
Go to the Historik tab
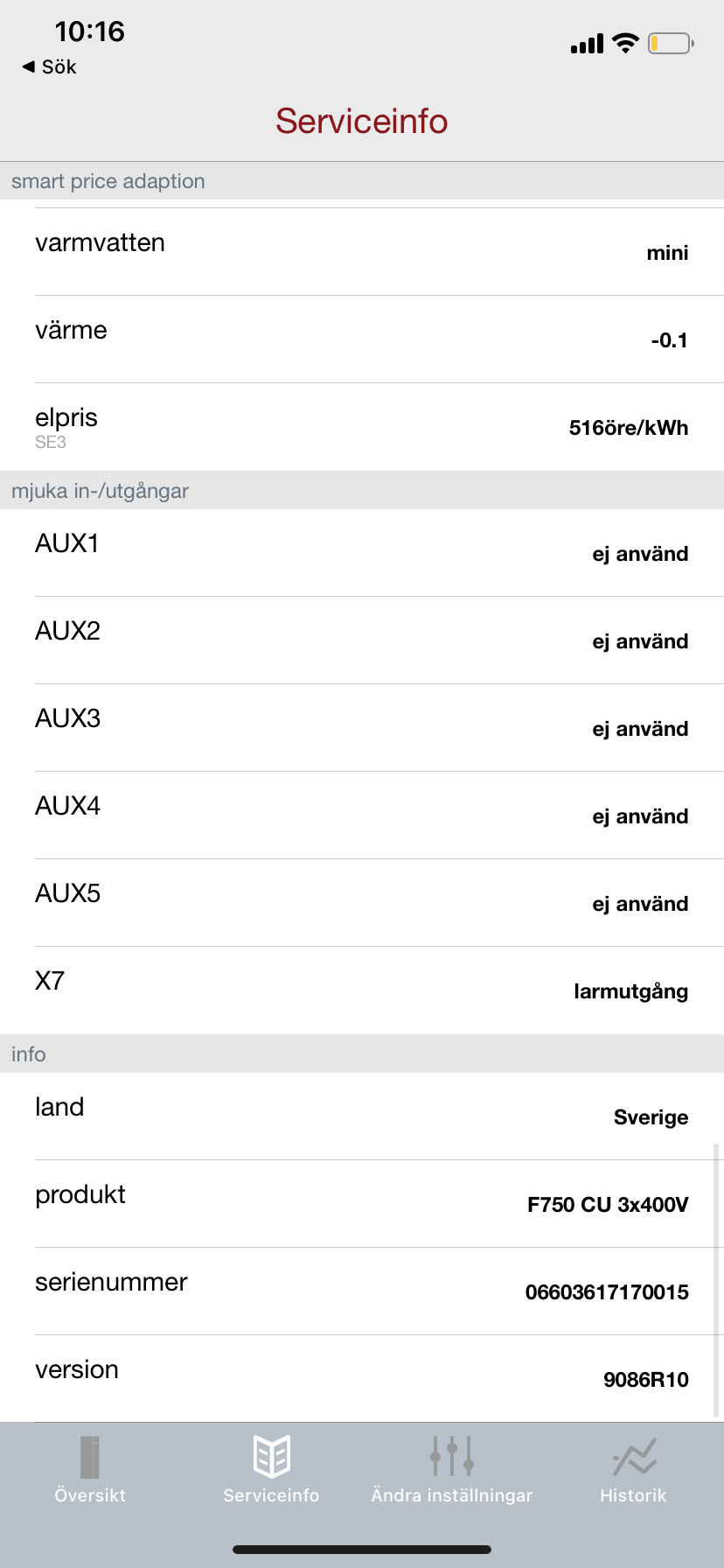[x=633, y=1470]
